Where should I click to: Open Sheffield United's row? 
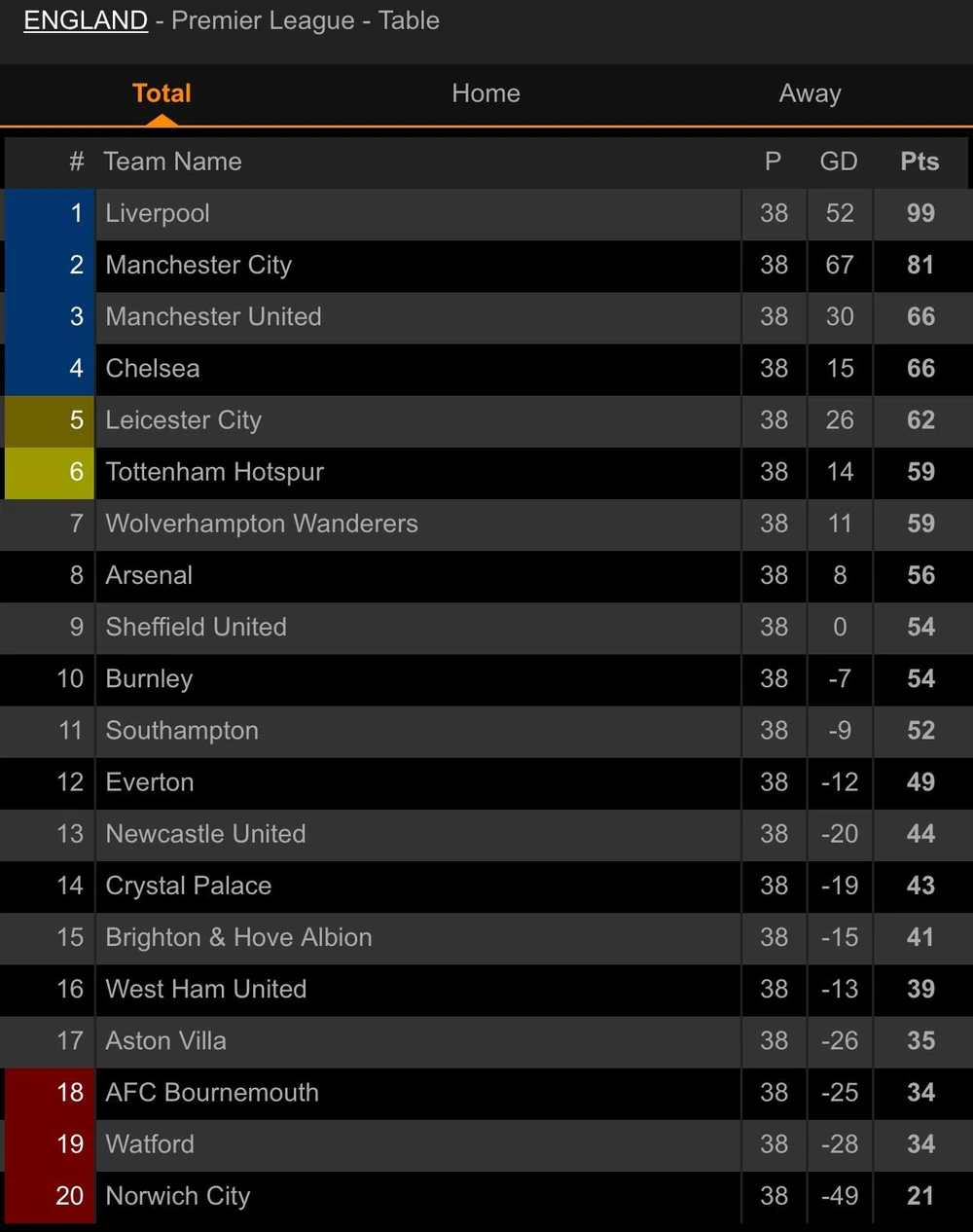[196, 627]
